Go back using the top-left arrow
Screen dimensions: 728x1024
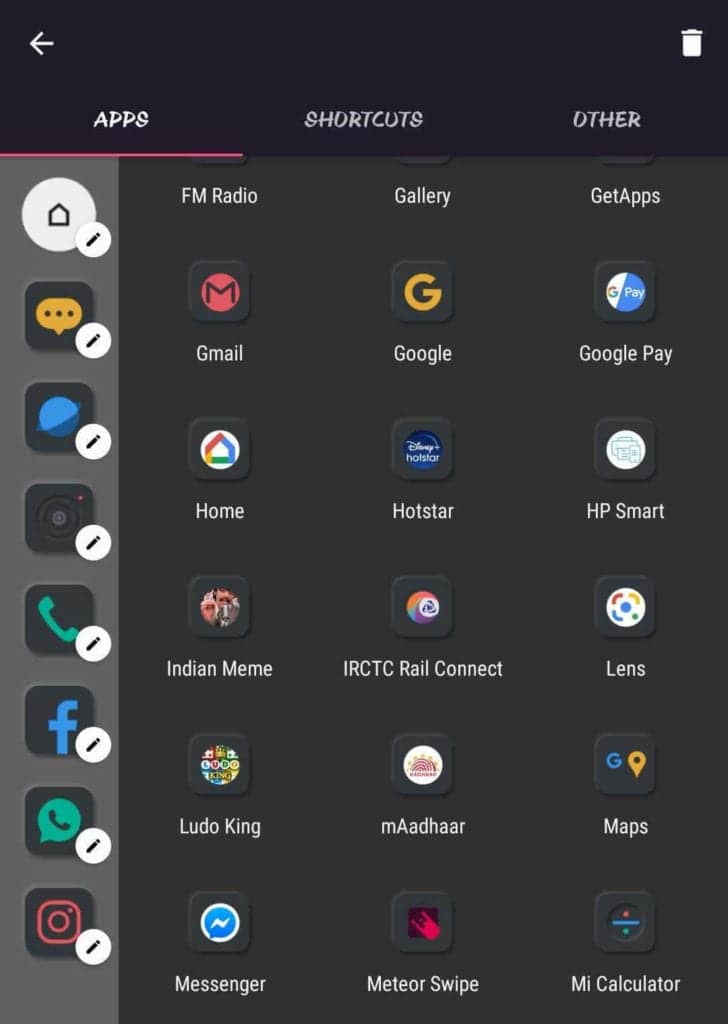41,43
